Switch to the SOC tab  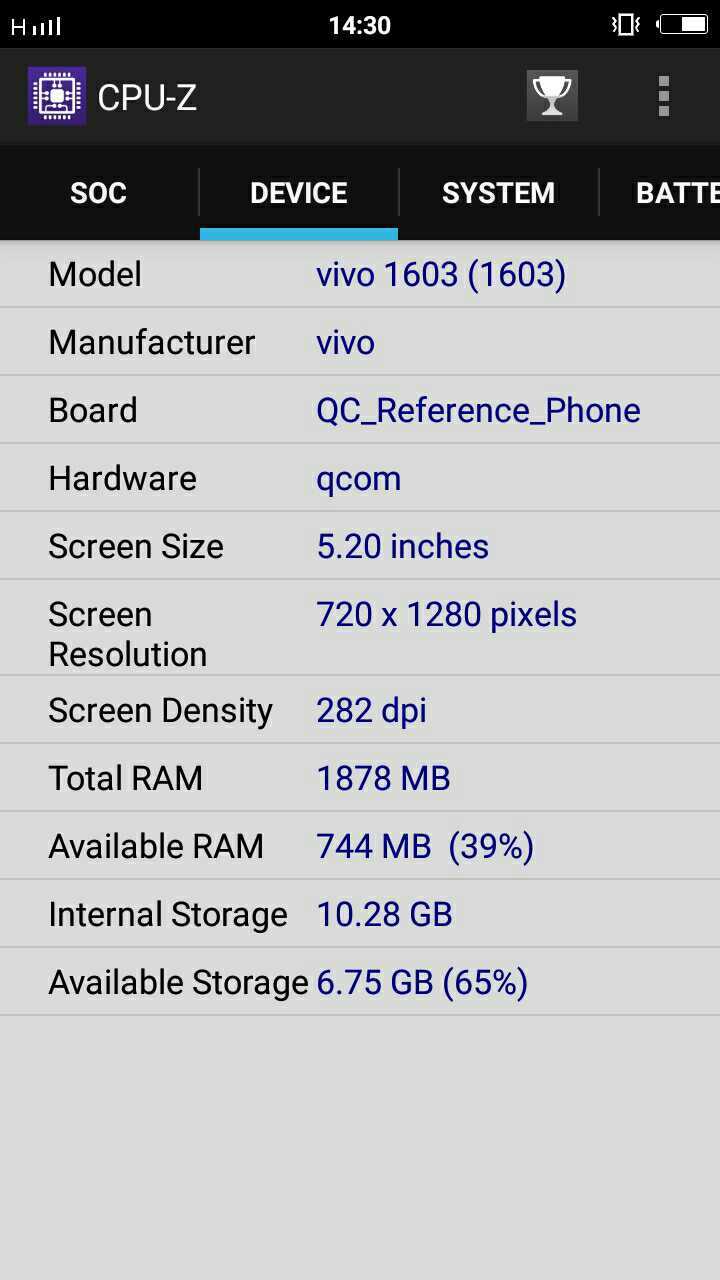pyautogui.click(x=99, y=193)
